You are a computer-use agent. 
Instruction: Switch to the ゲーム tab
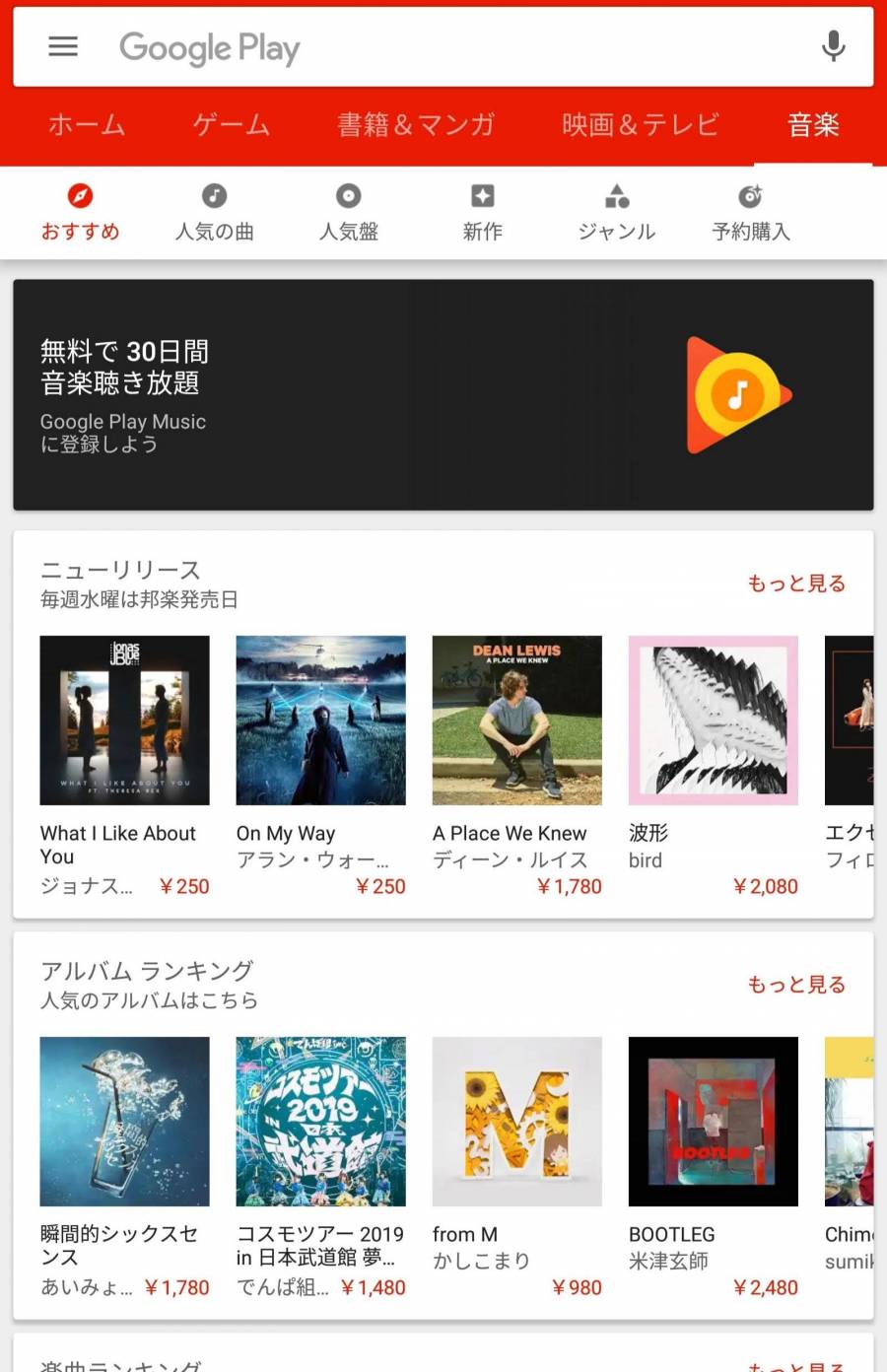(x=232, y=125)
